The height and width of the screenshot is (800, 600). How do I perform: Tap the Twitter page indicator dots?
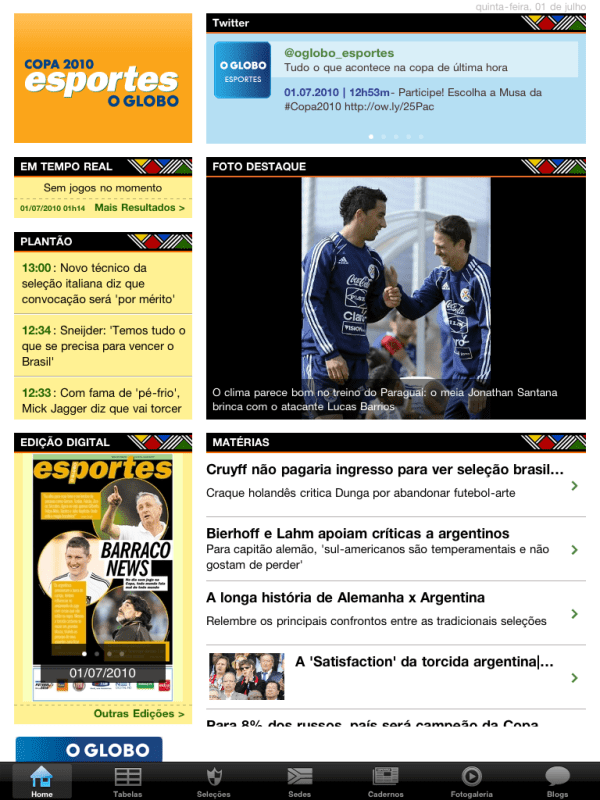point(396,135)
